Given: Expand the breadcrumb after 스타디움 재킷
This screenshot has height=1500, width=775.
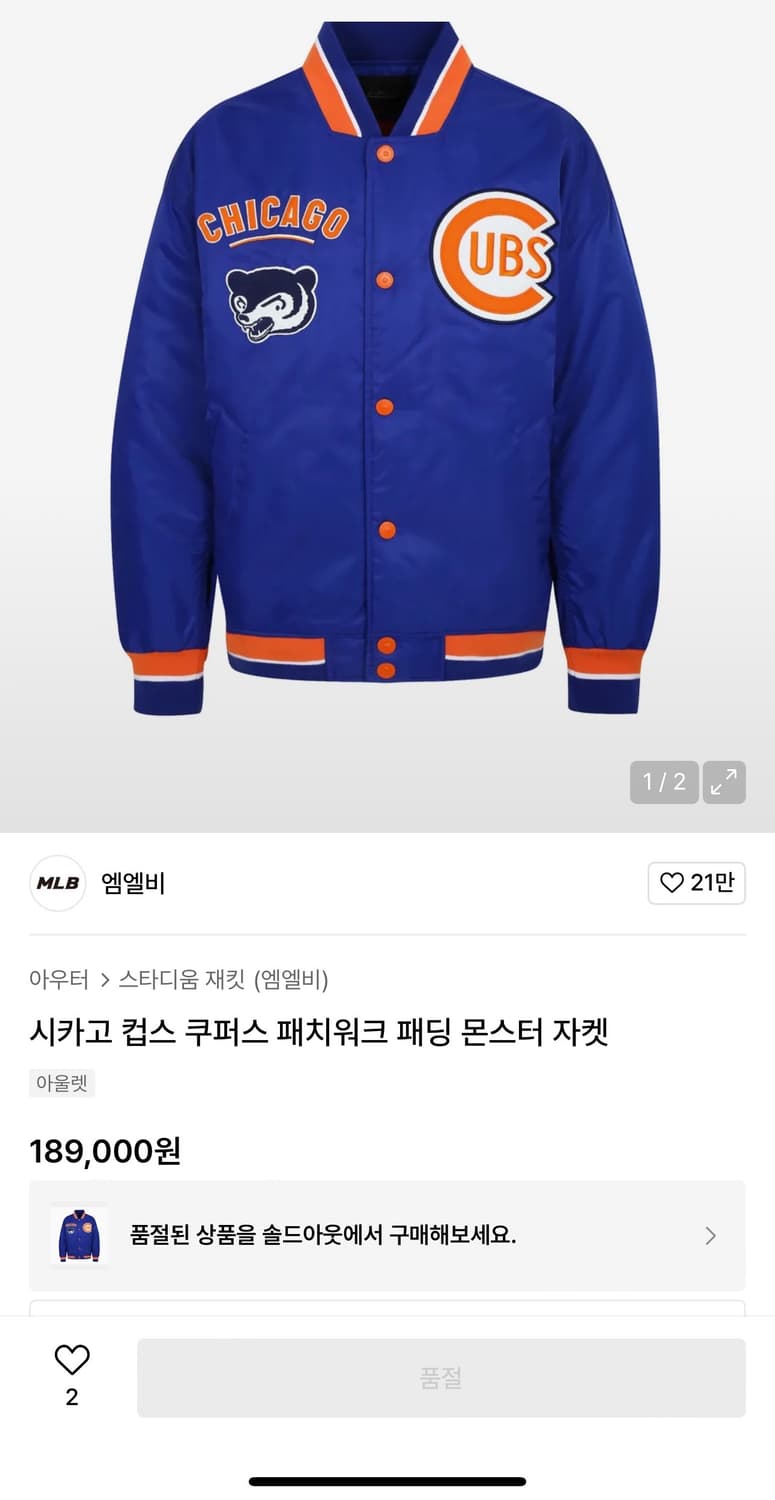Looking at the screenshot, I should click(103, 980).
